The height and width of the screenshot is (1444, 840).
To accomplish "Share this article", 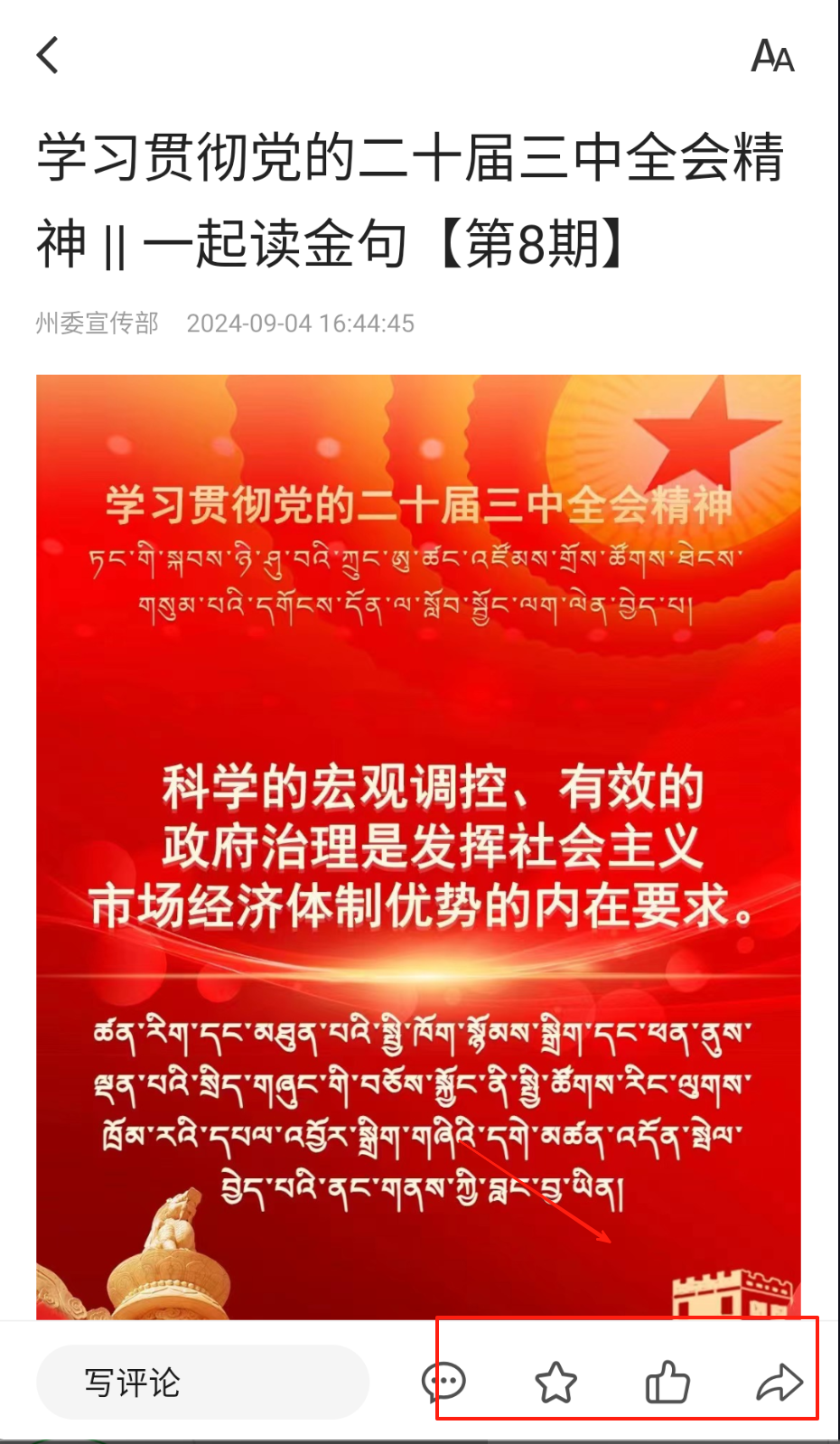I will tap(779, 1382).
